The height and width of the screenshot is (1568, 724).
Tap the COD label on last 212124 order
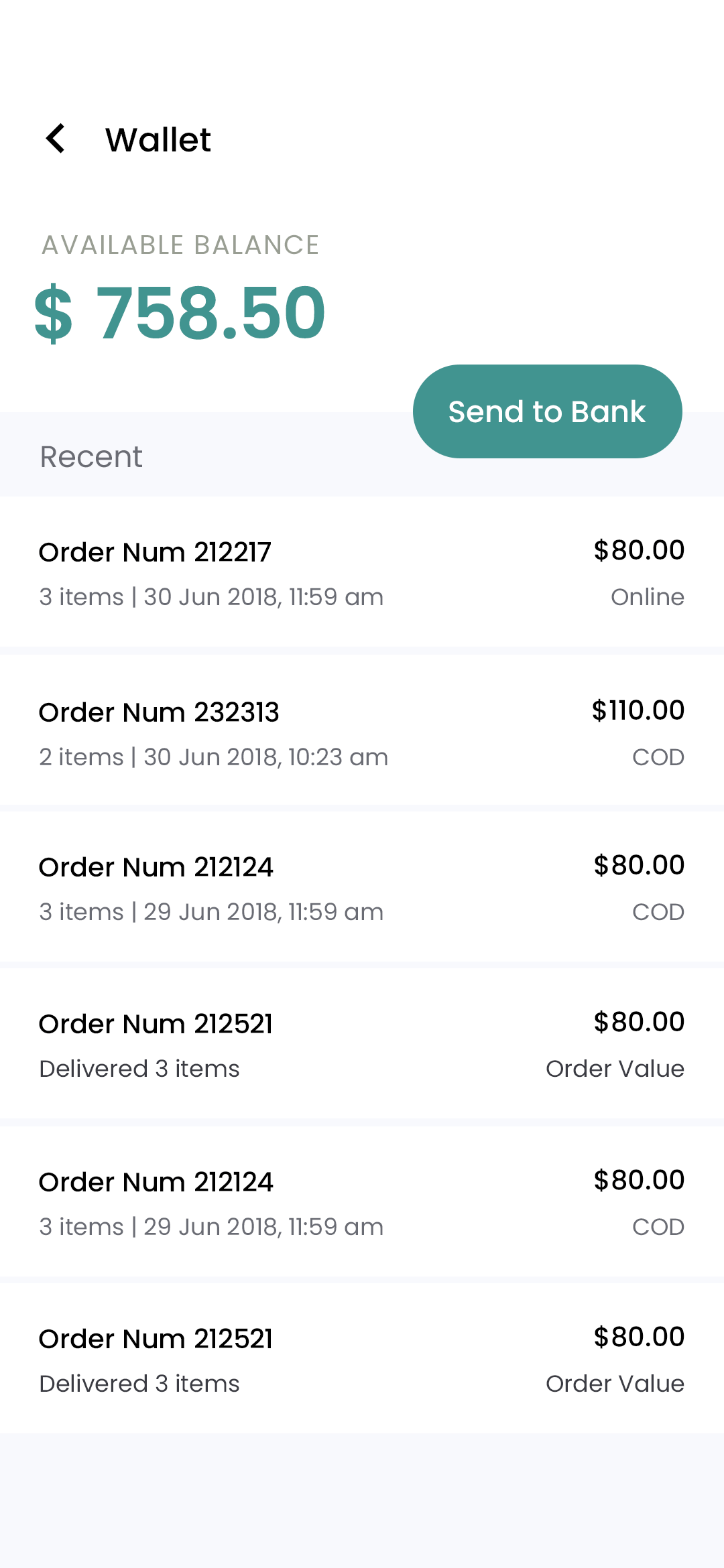click(x=658, y=1226)
